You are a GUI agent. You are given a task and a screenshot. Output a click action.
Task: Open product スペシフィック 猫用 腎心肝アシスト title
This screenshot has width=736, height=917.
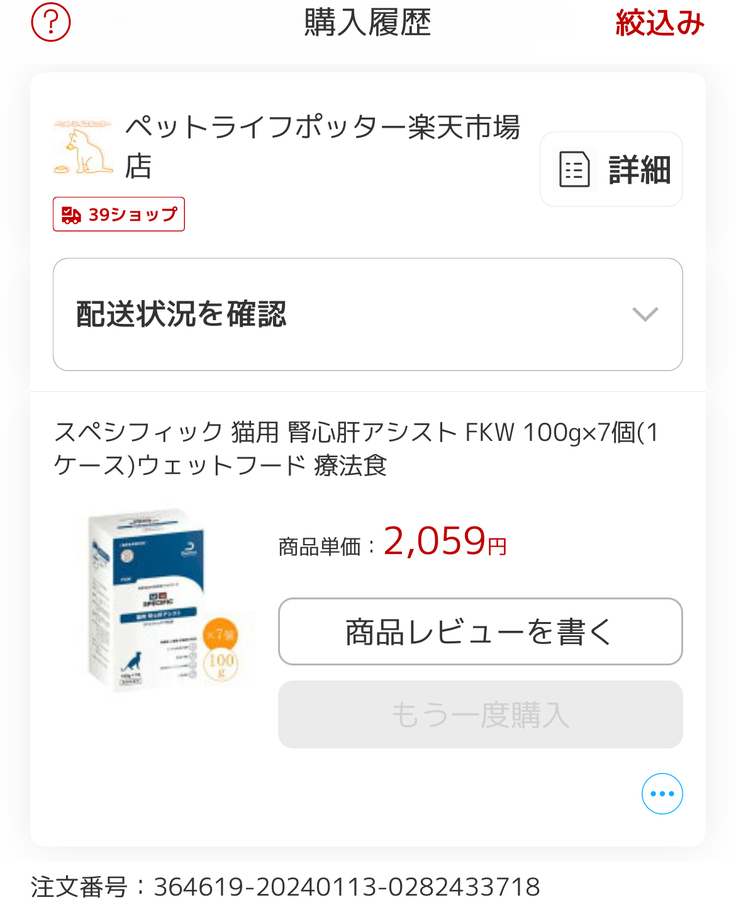point(356,449)
